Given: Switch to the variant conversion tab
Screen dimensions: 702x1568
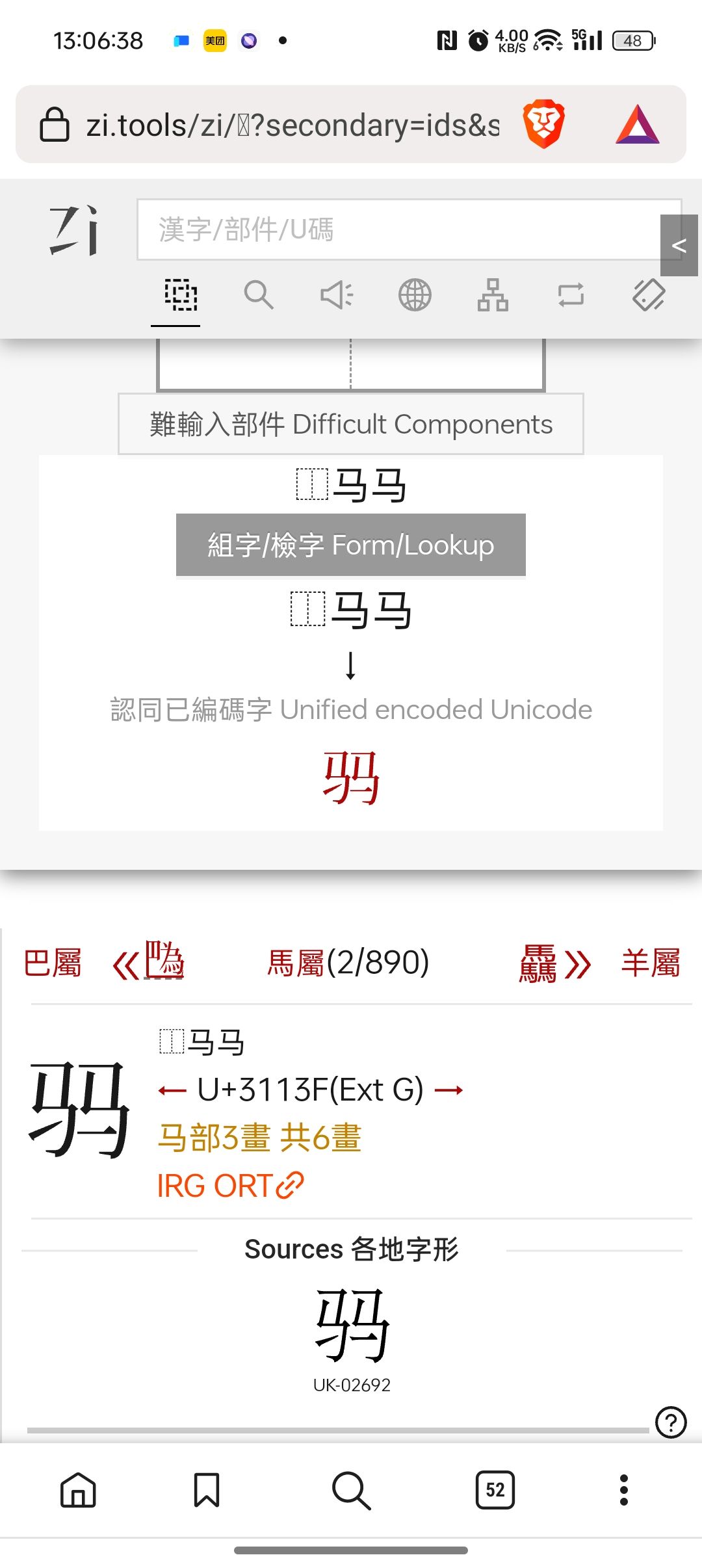Looking at the screenshot, I should 571,296.
